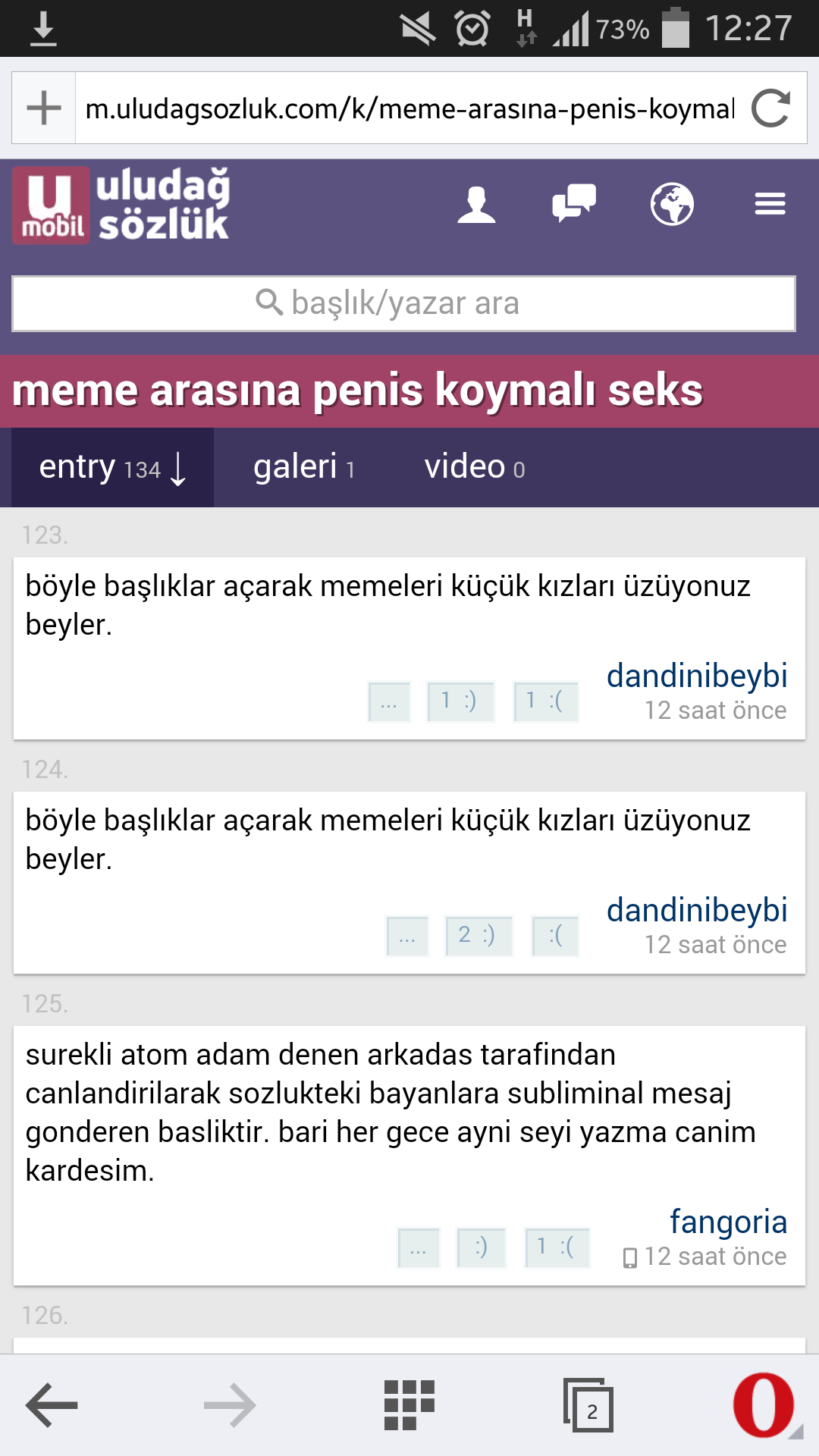Open more options on entry 124
The image size is (819, 1456).
pos(407,936)
